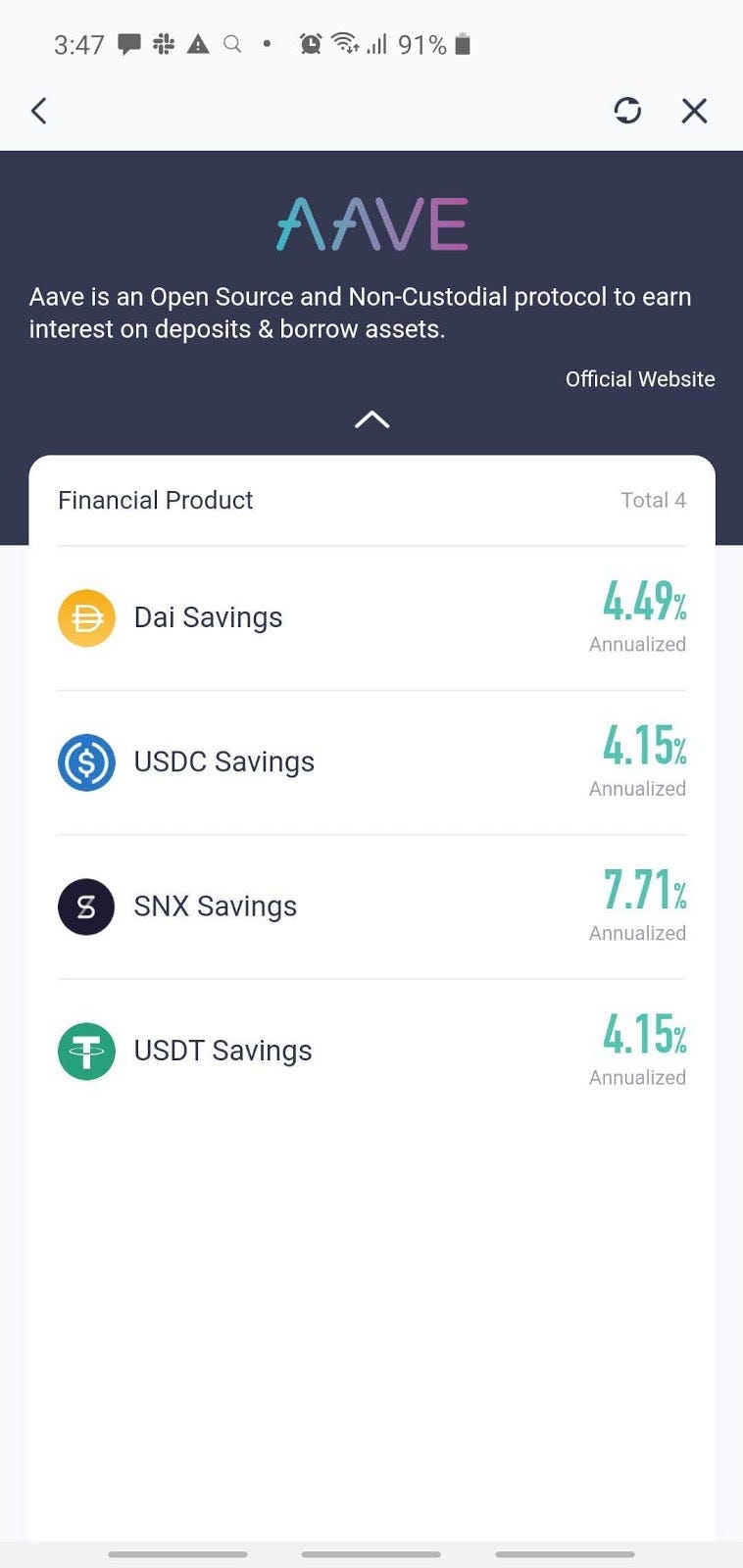This screenshot has width=743, height=1568.
Task: Choose USDT Savings product
Action: (371, 1051)
